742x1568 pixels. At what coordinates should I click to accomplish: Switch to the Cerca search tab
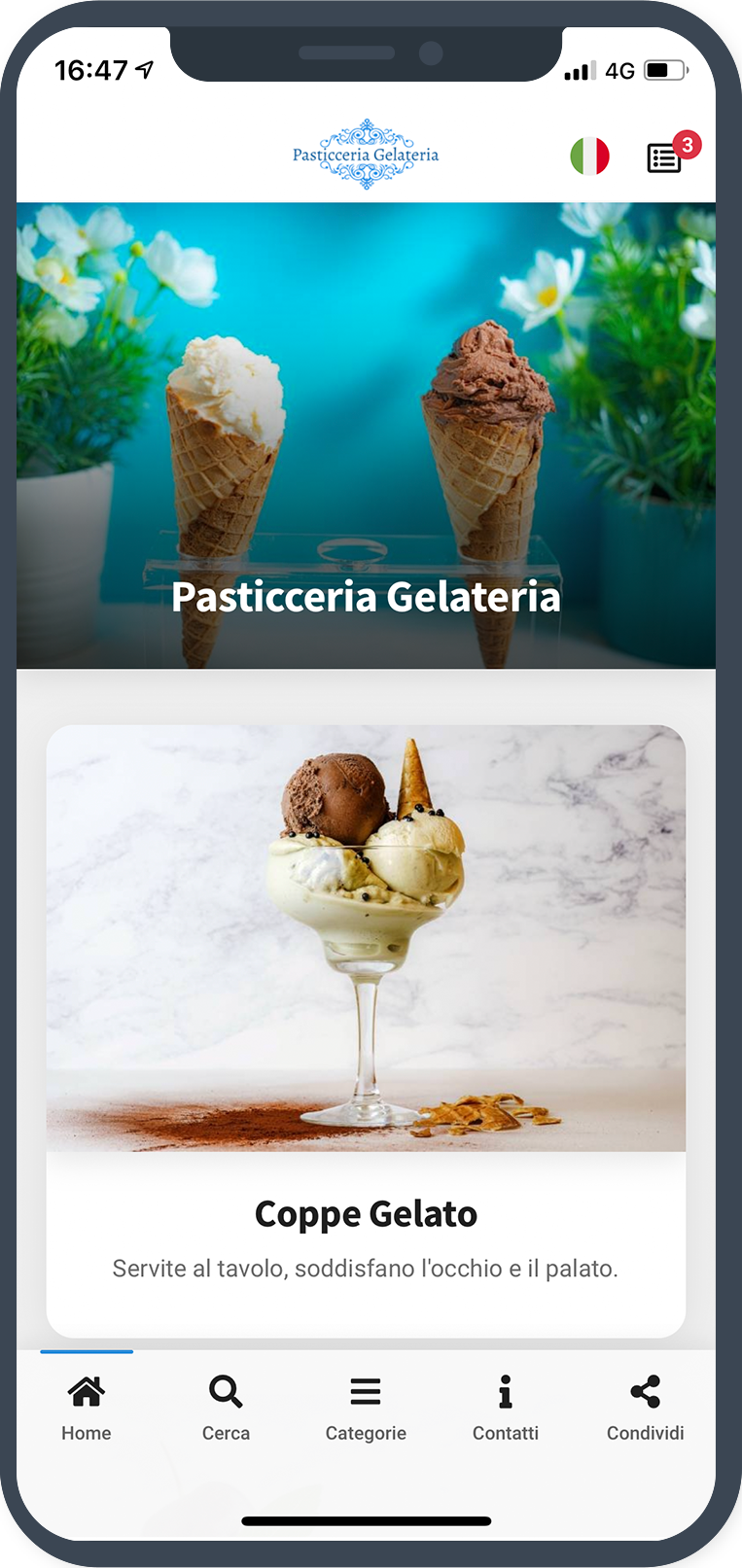pos(226,1407)
